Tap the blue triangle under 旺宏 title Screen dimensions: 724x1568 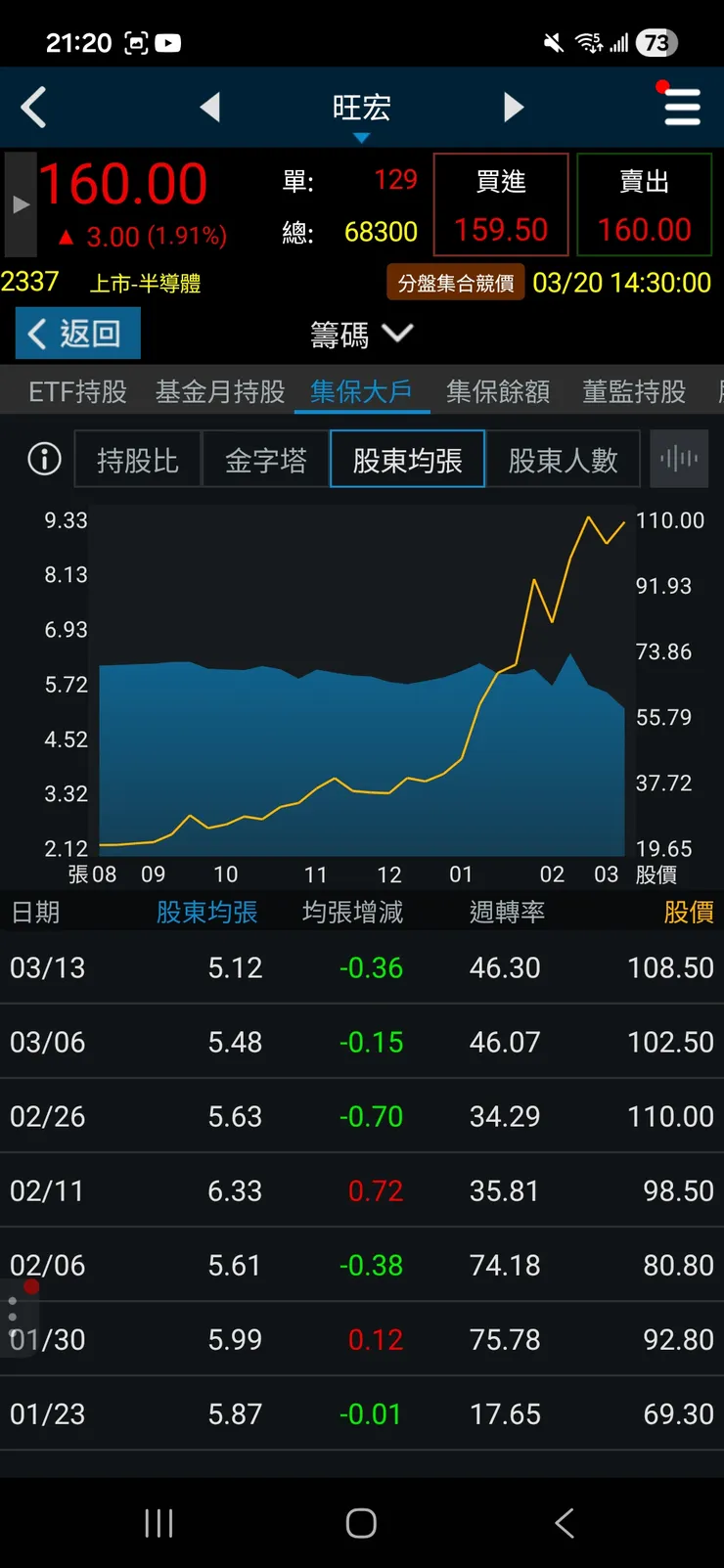362,138
